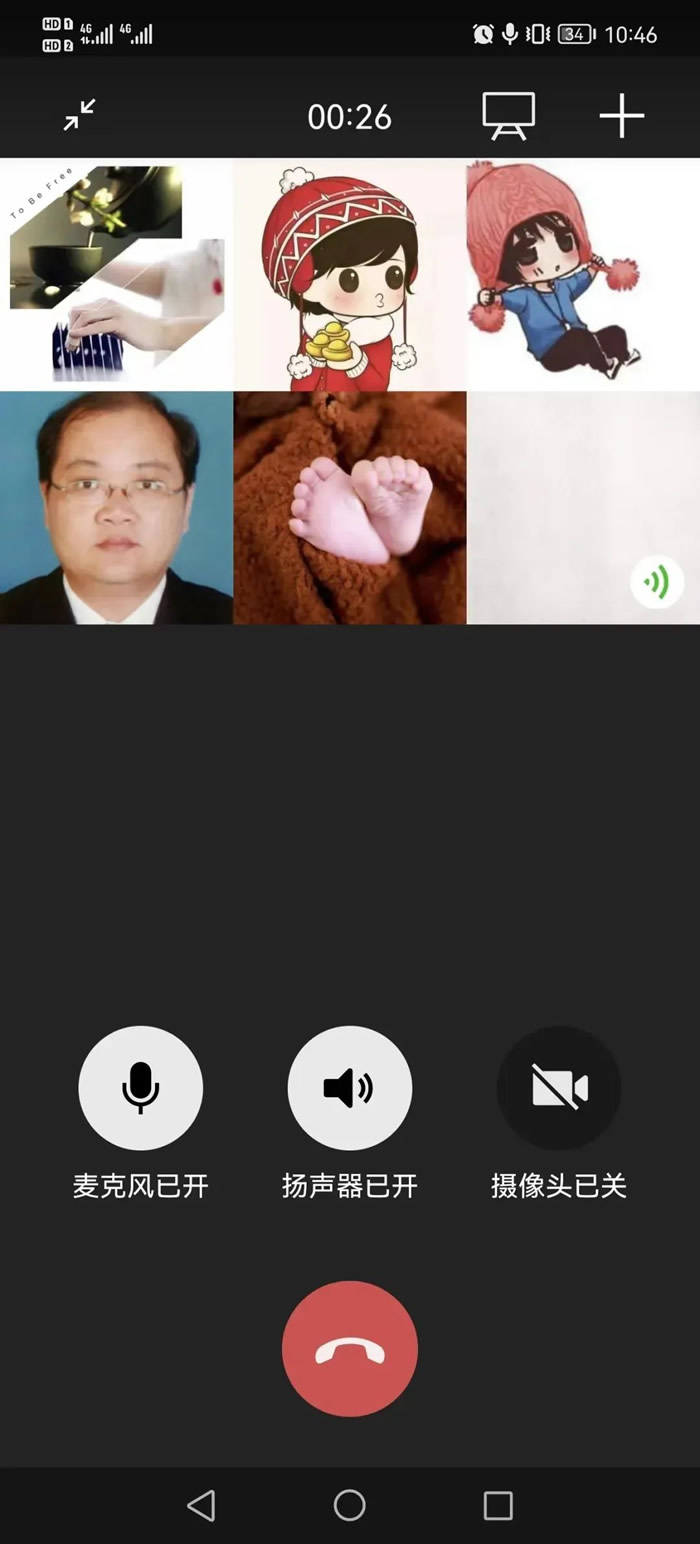The width and height of the screenshot is (700, 1544).
Task: Mute the microphone (麦克风已开)
Action: pos(140,1088)
